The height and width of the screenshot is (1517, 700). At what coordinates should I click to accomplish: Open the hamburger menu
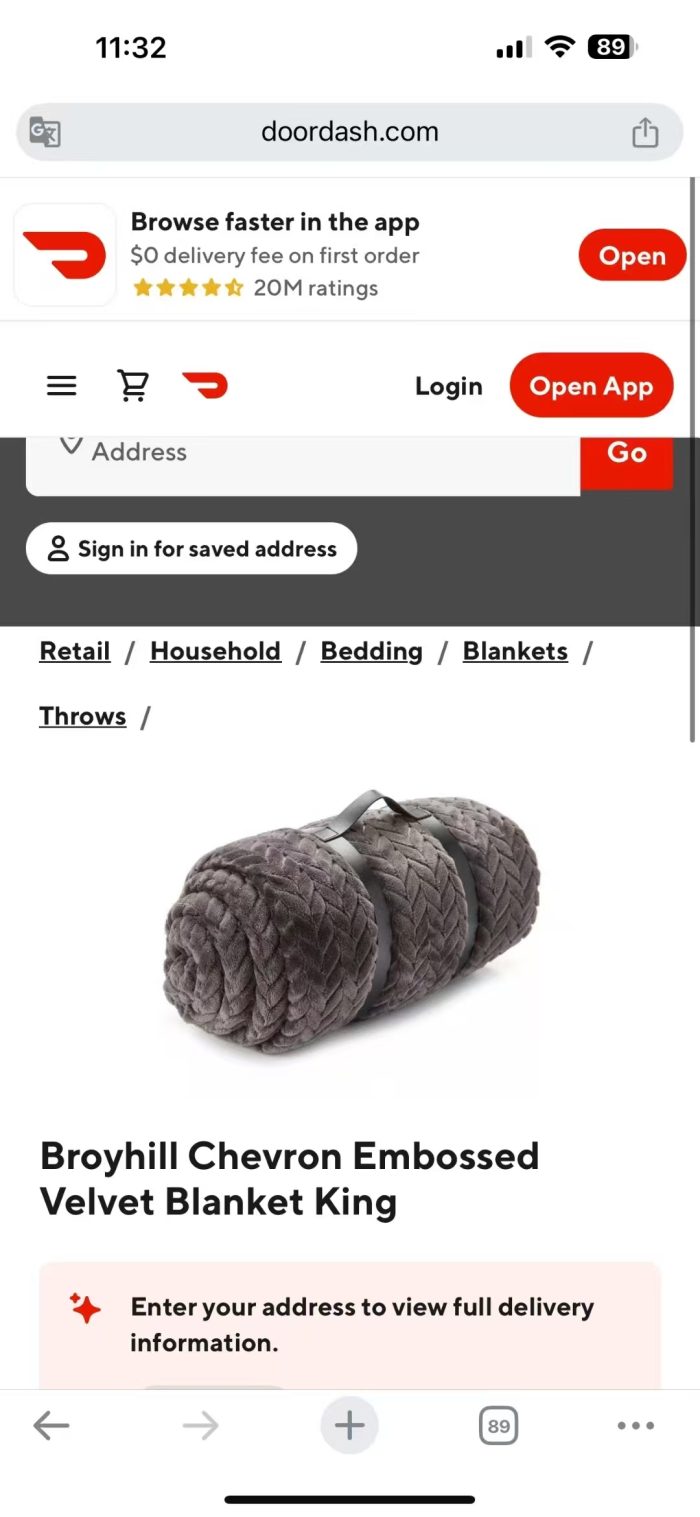click(62, 386)
